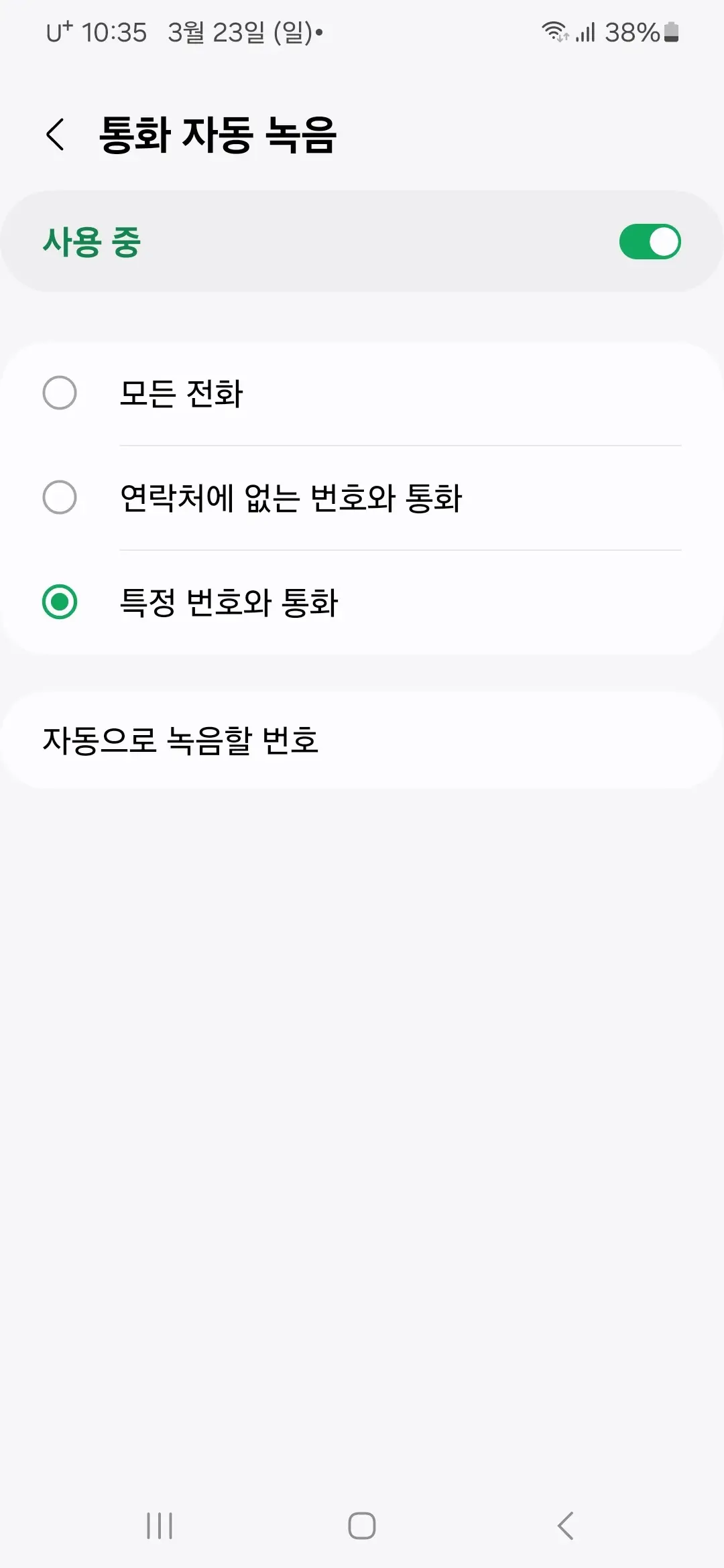The height and width of the screenshot is (1568, 724).
Task: Tap the green recording enable switch
Action: point(648,241)
